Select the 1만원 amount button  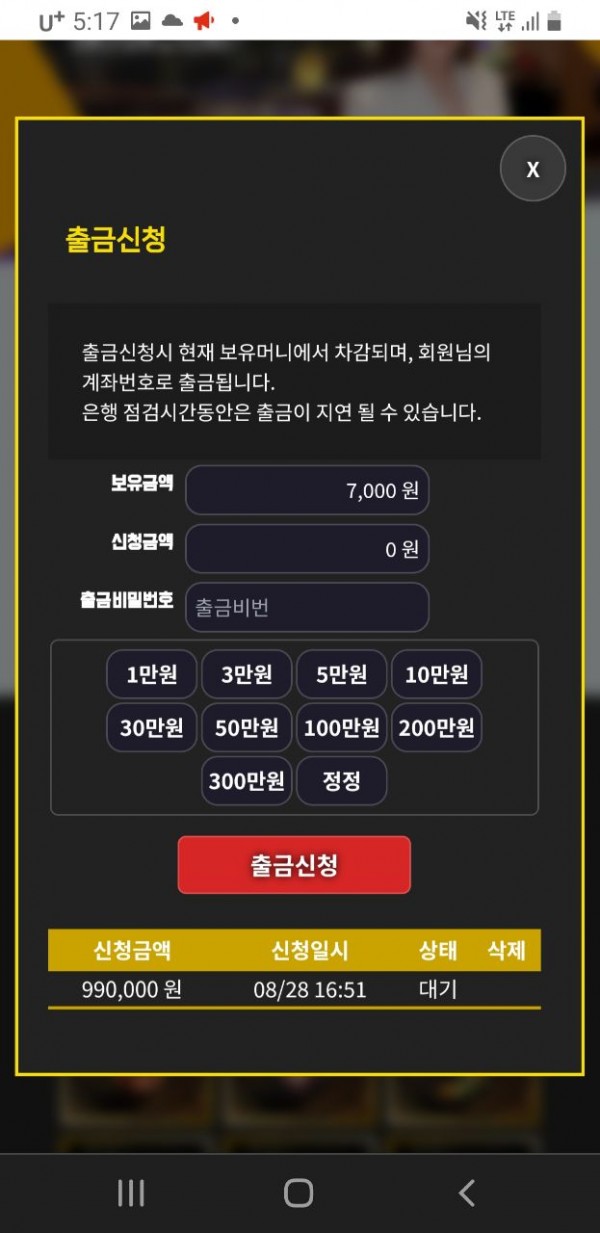tap(152, 674)
